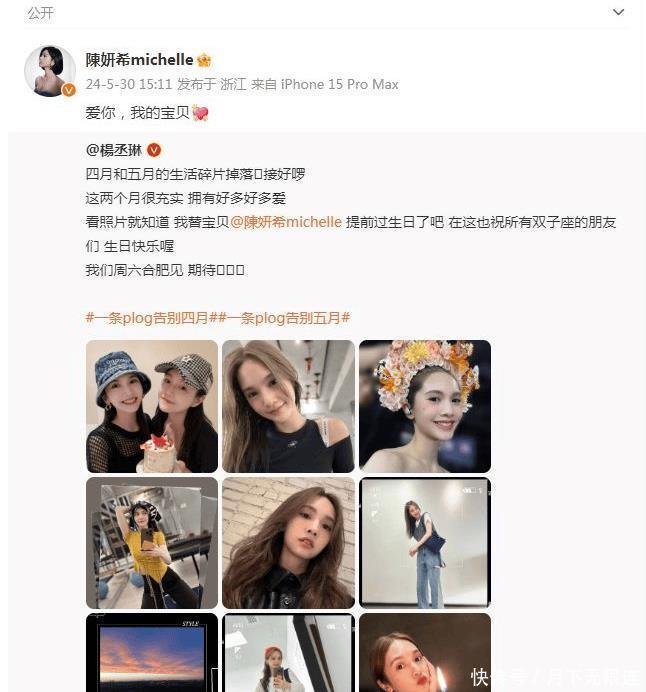This screenshot has height=692, width=646.
Task: Tap the @陳妍希michelle mention in the repost text
Action: coord(286,222)
